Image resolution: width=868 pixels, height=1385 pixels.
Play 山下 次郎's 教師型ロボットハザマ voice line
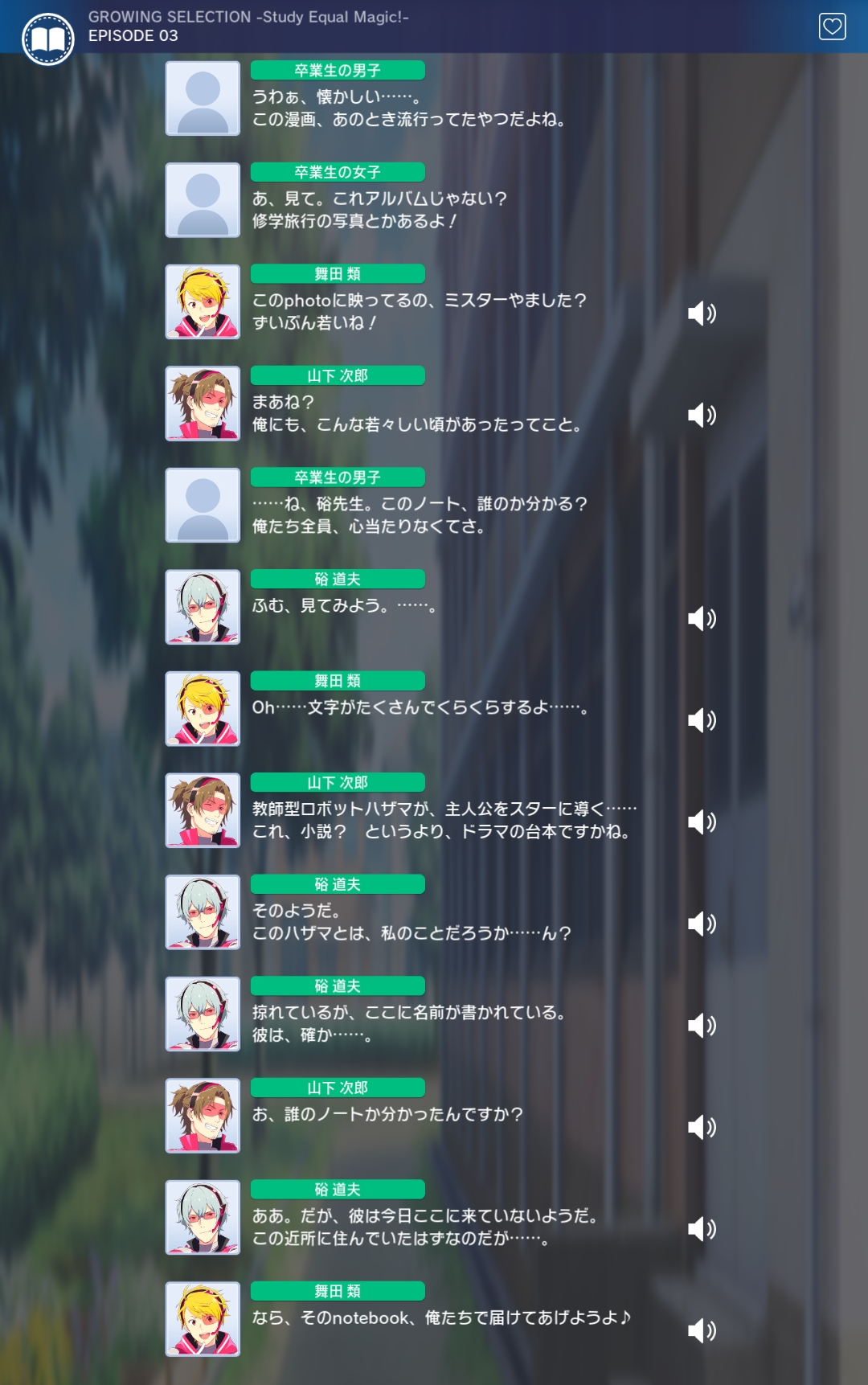(x=701, y=822)
